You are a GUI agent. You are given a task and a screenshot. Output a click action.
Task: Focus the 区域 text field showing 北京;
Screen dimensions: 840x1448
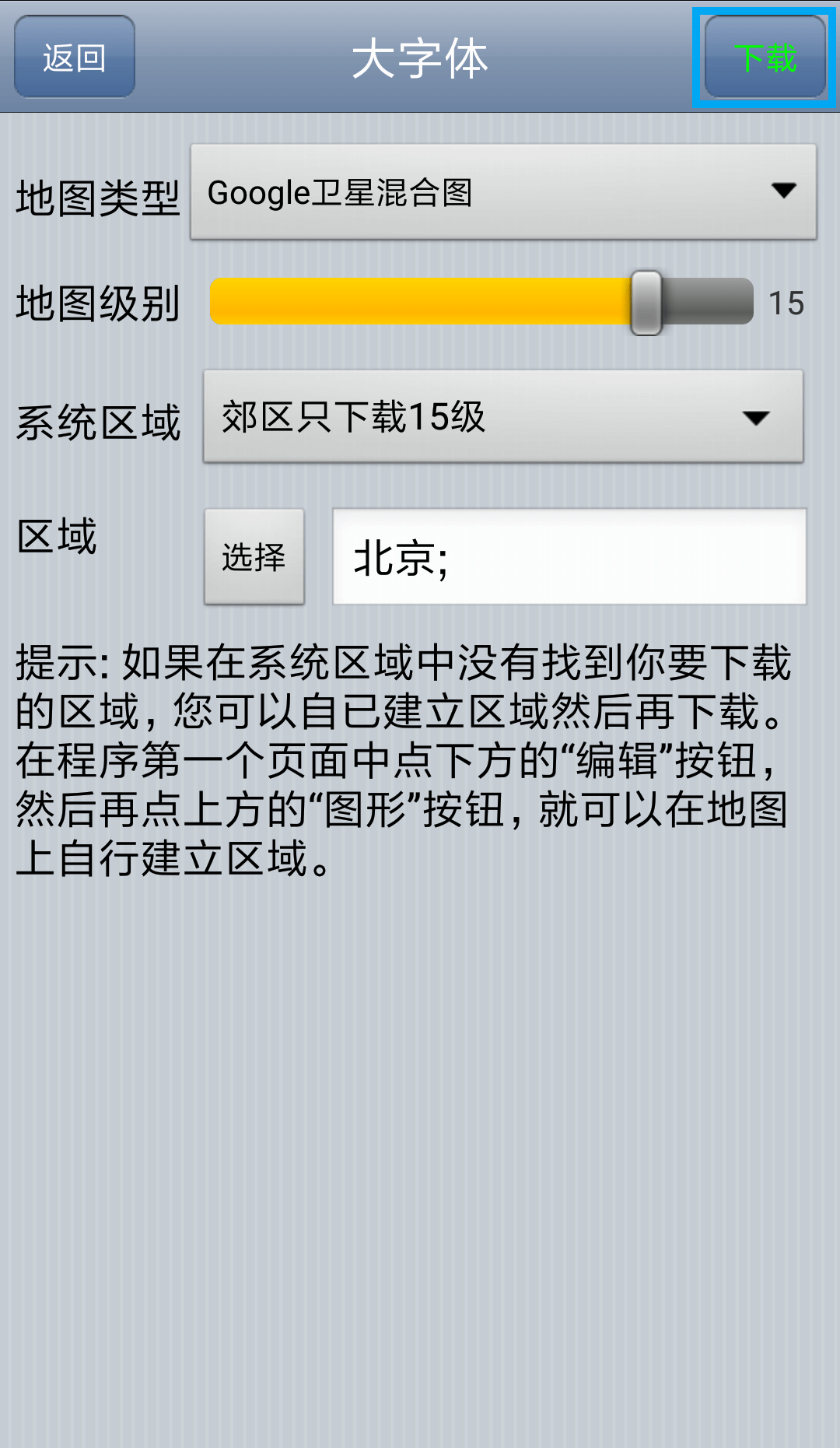point(569,557)
